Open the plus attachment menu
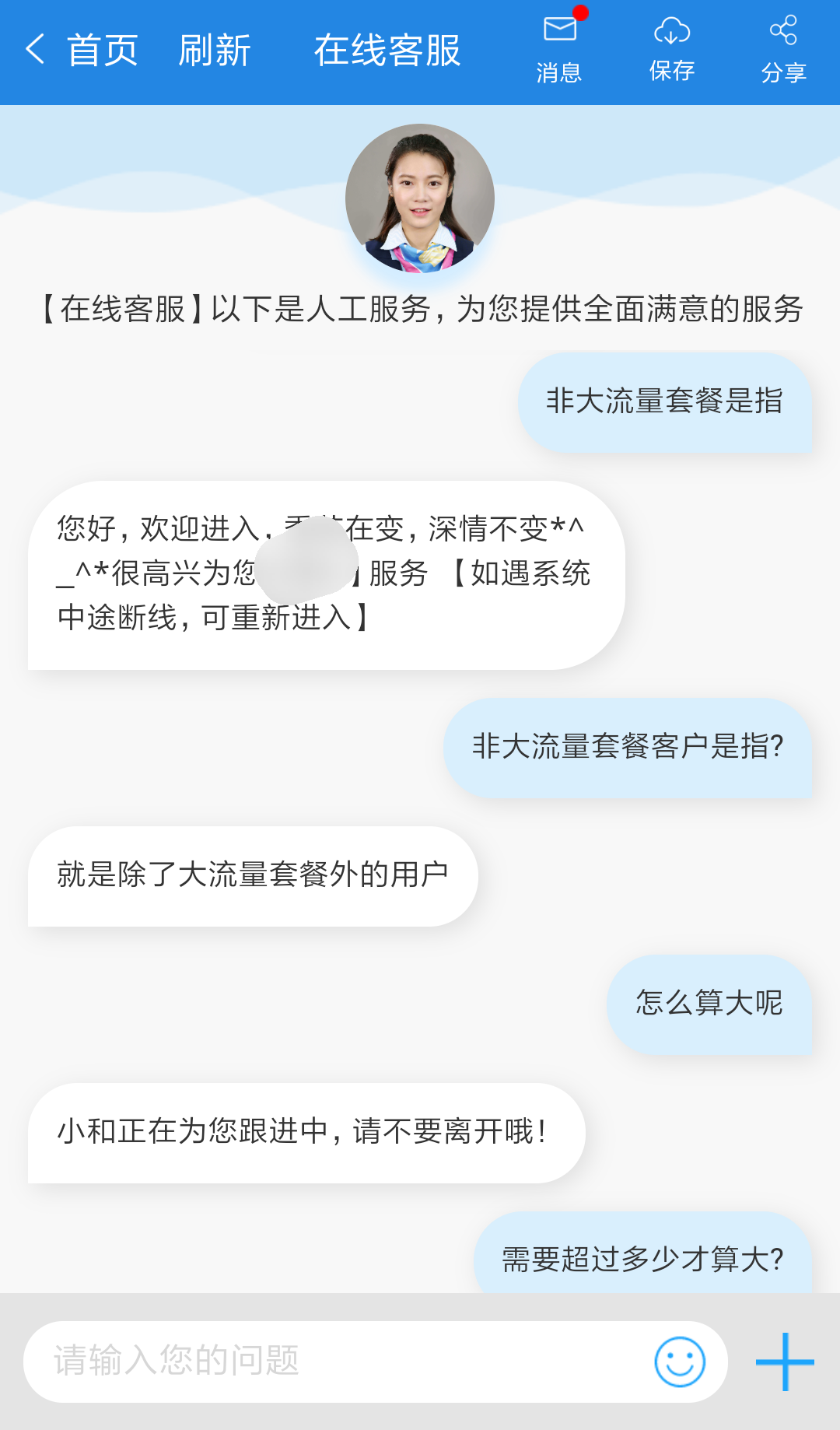 pos(785,1362)
